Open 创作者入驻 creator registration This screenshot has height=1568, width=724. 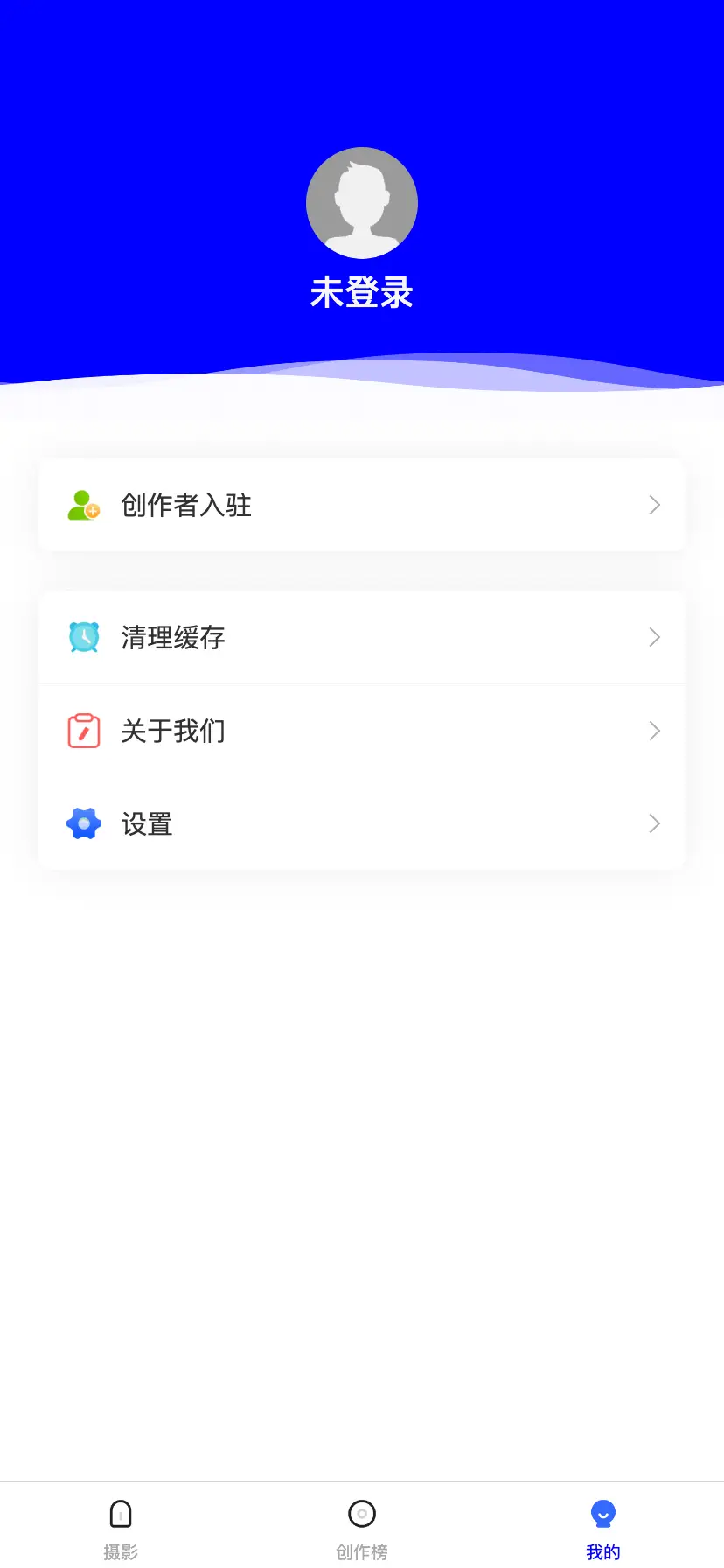(362, 505)
